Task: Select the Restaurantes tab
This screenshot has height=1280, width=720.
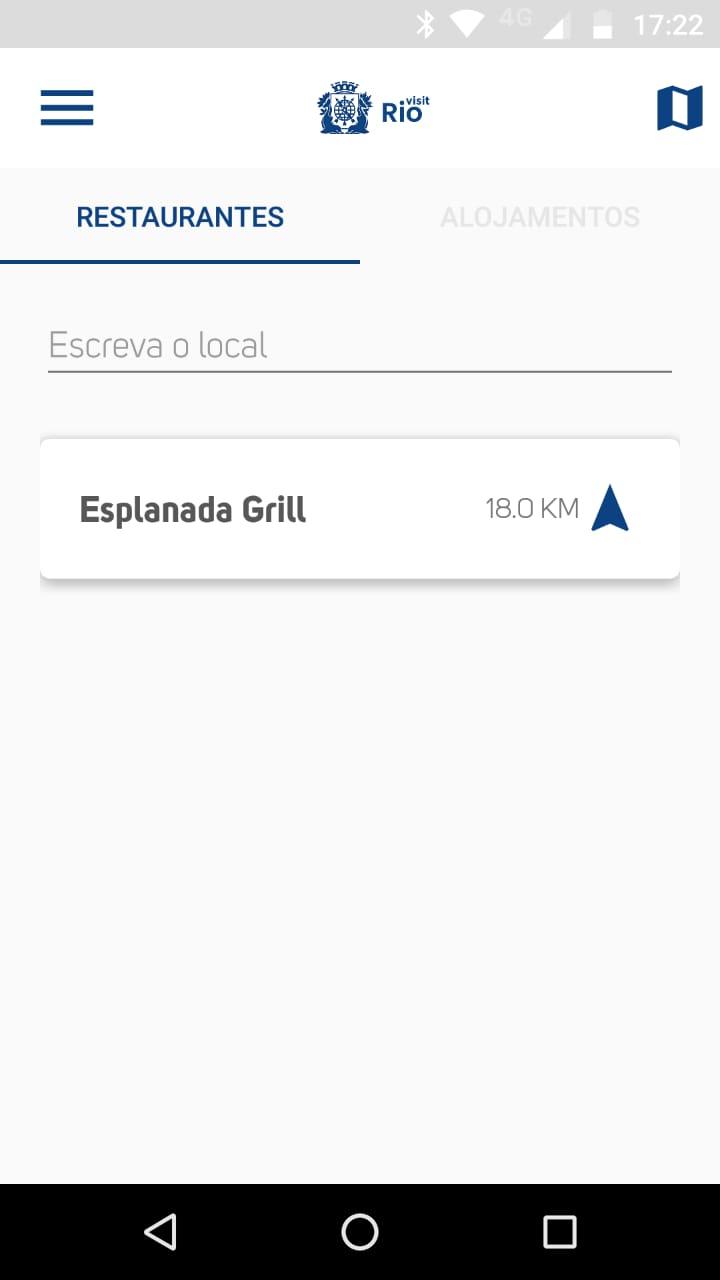Action: (180, 217)
